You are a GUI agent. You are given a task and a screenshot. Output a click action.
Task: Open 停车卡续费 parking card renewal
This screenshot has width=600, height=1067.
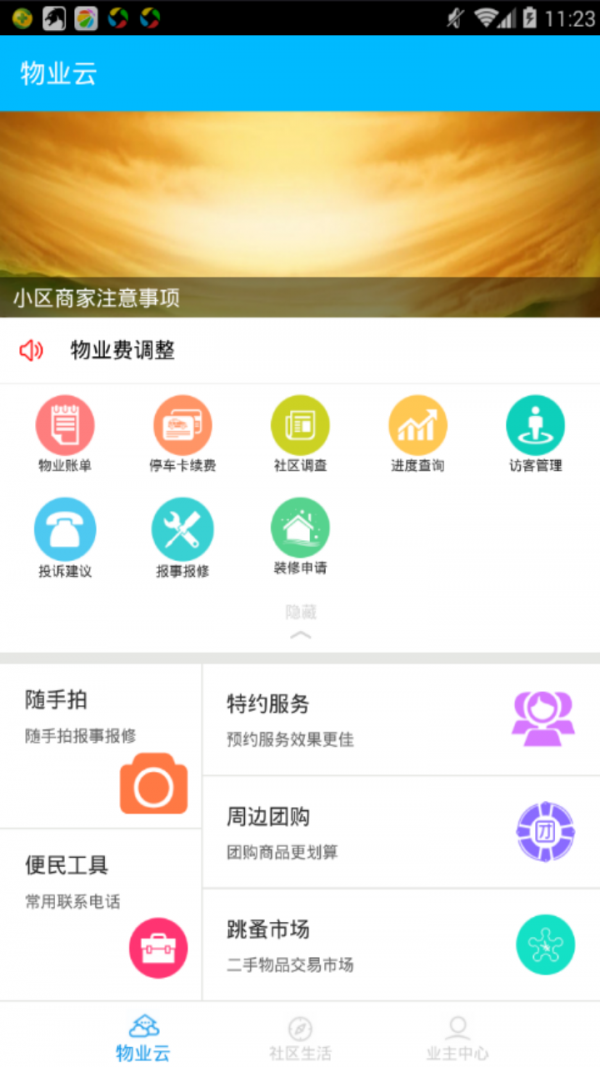(182, 433)
